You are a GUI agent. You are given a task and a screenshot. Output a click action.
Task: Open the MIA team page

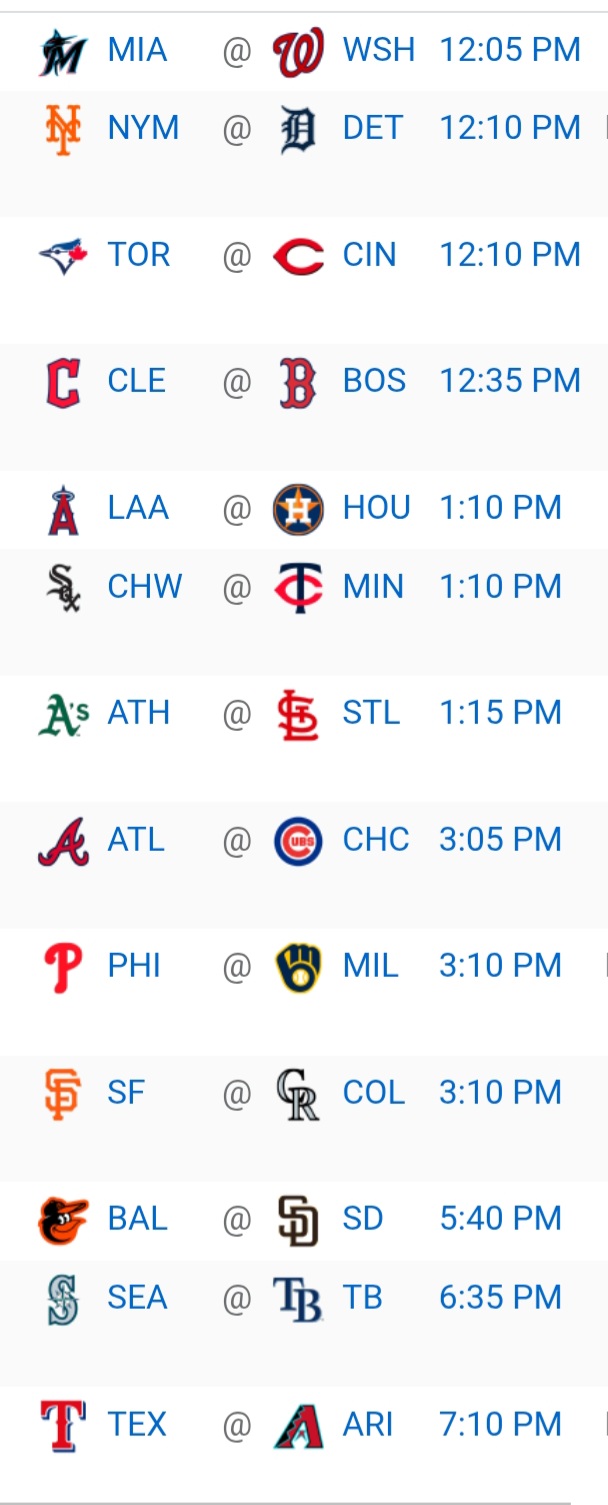click(x=137, y=51)
